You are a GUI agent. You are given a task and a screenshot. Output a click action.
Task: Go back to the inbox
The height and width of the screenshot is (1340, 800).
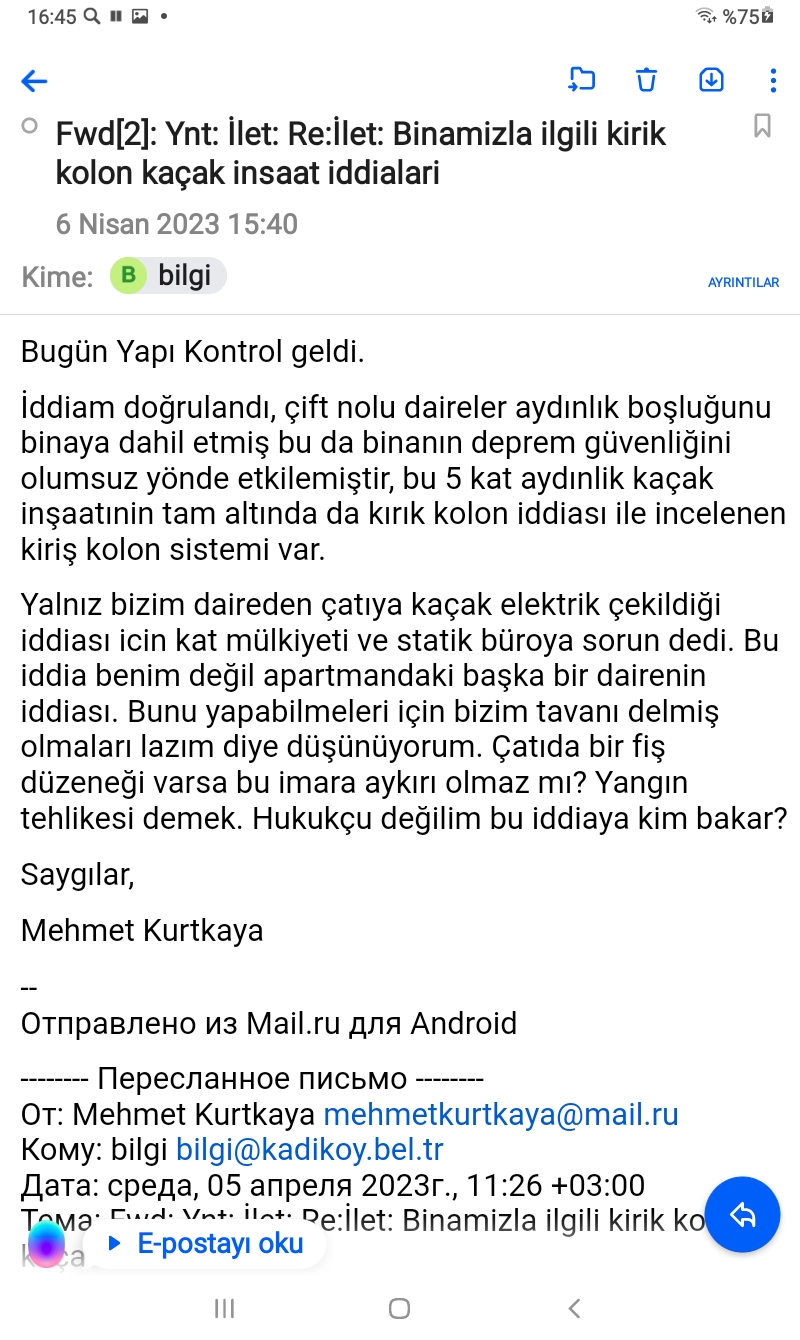pyautogui.click(x=35, y=81)
